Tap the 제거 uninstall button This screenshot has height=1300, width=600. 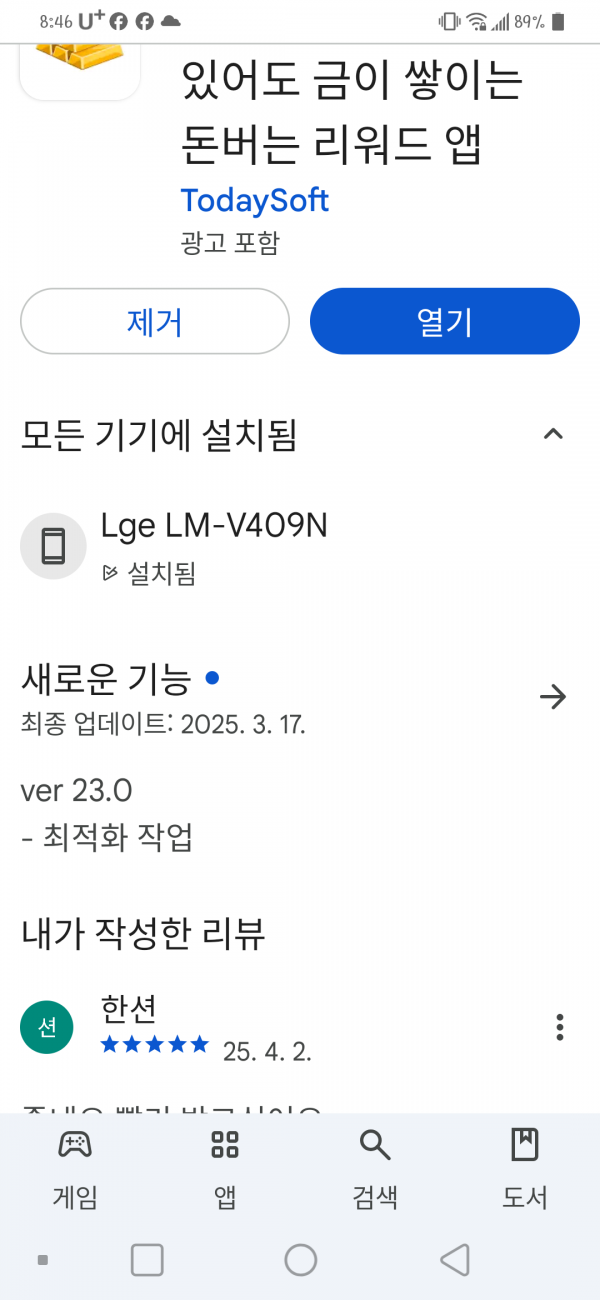155,321
